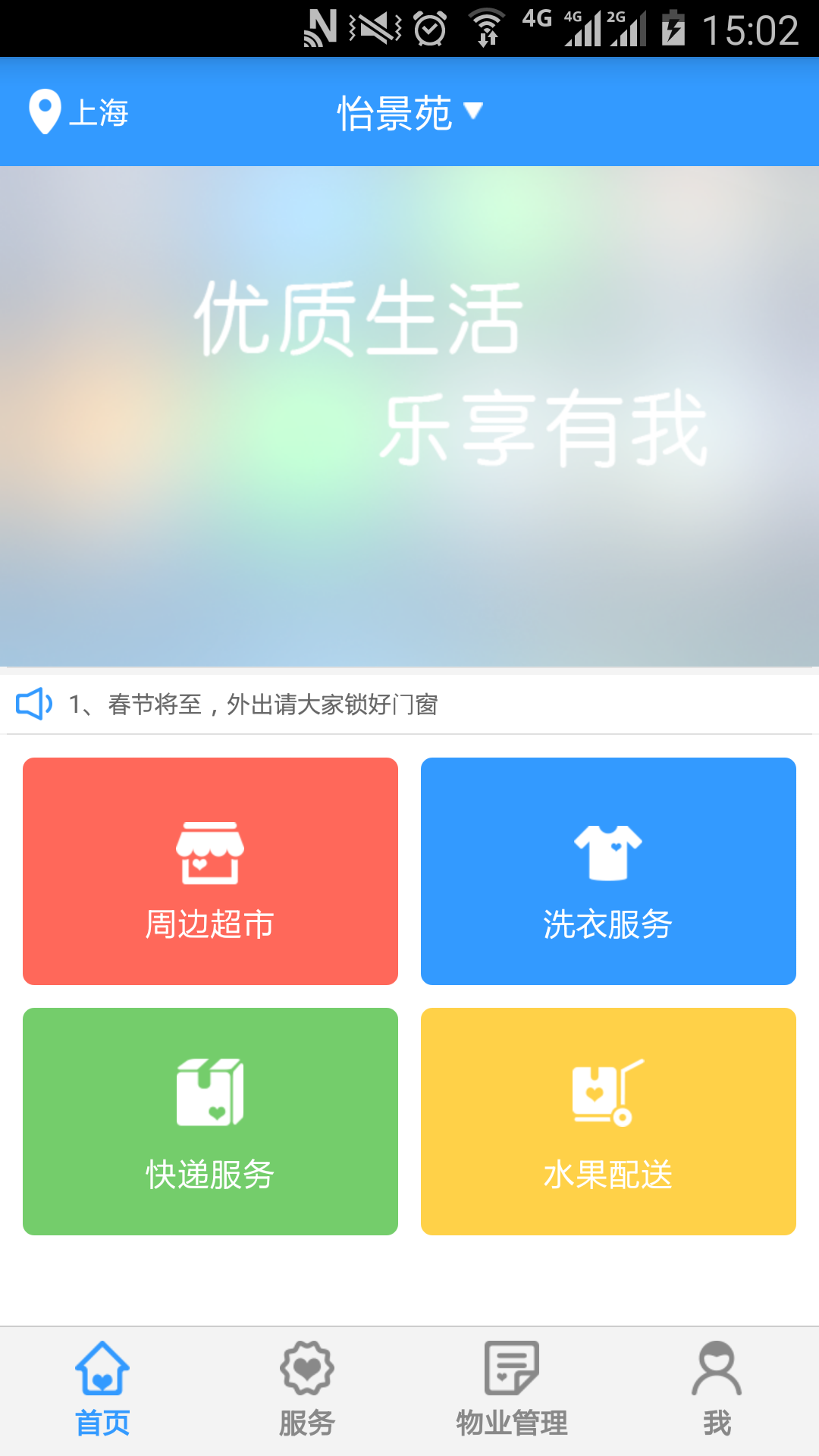Image resolution: width=819 pixels, height=1456 pixels.
Task: Change the city from 上海
Action: pyautogui.click(x=78, y=112)
